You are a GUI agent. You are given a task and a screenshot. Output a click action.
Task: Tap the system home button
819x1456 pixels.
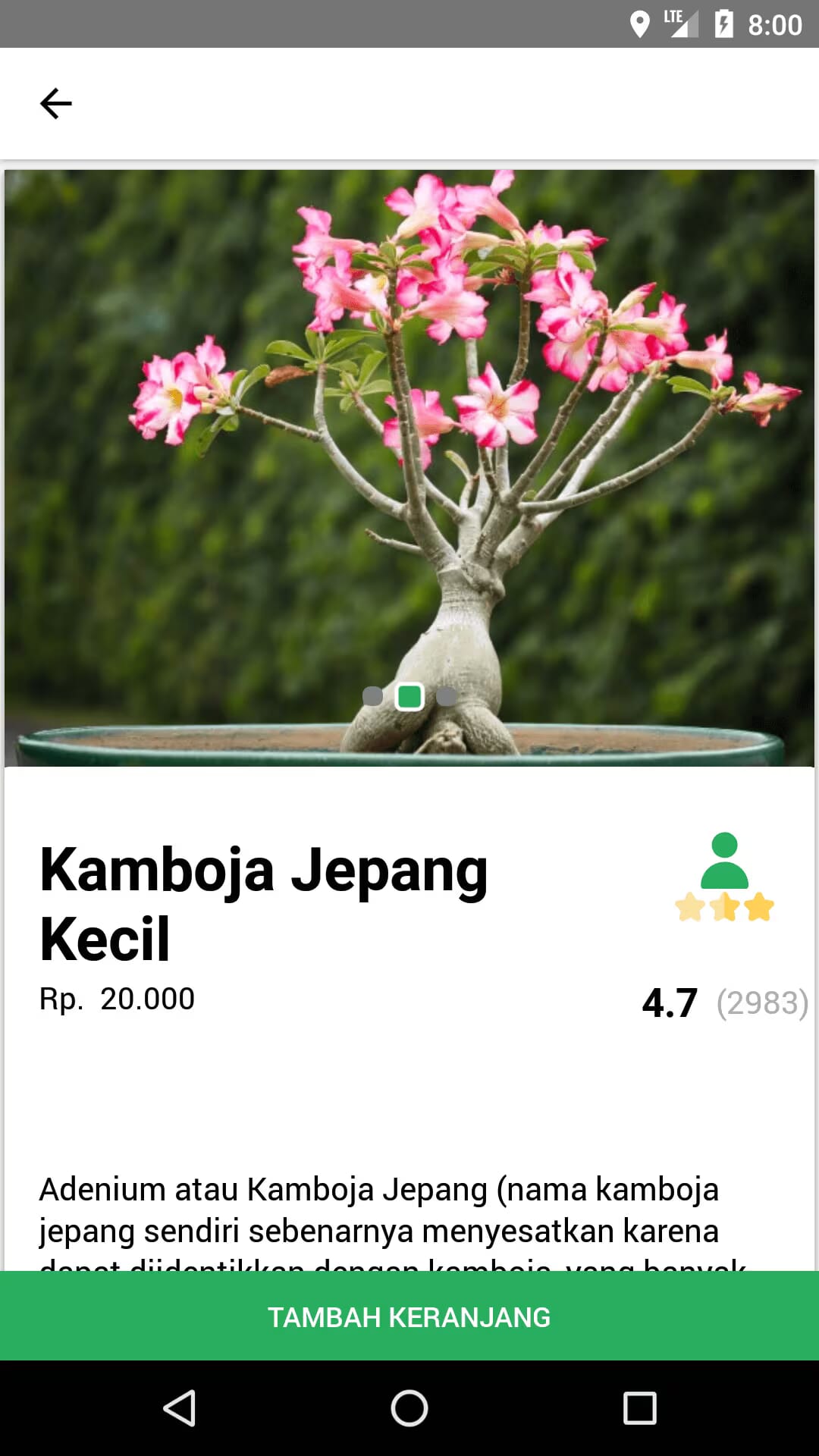(x=409, y=1408)
